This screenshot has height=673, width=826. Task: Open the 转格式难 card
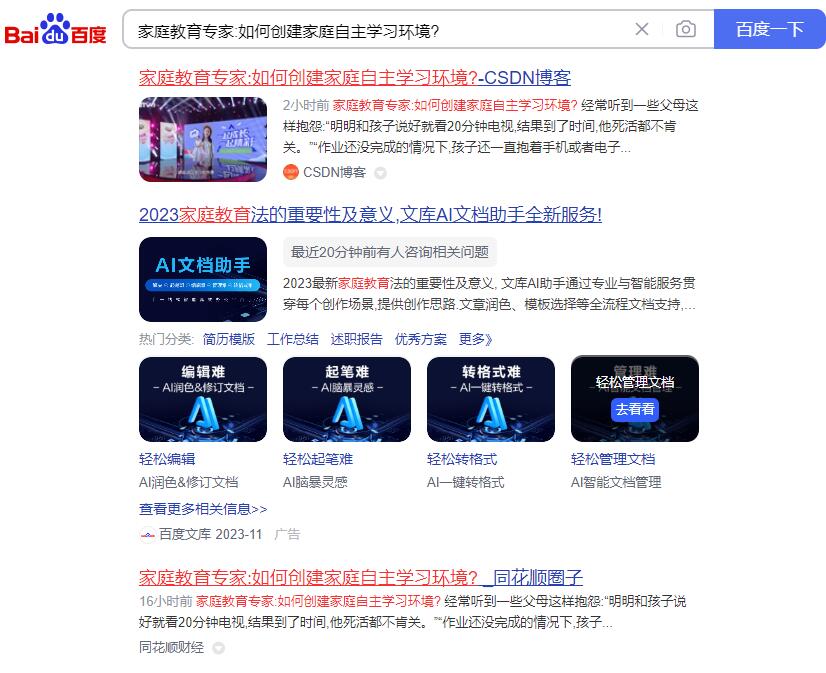click(491, 399)
